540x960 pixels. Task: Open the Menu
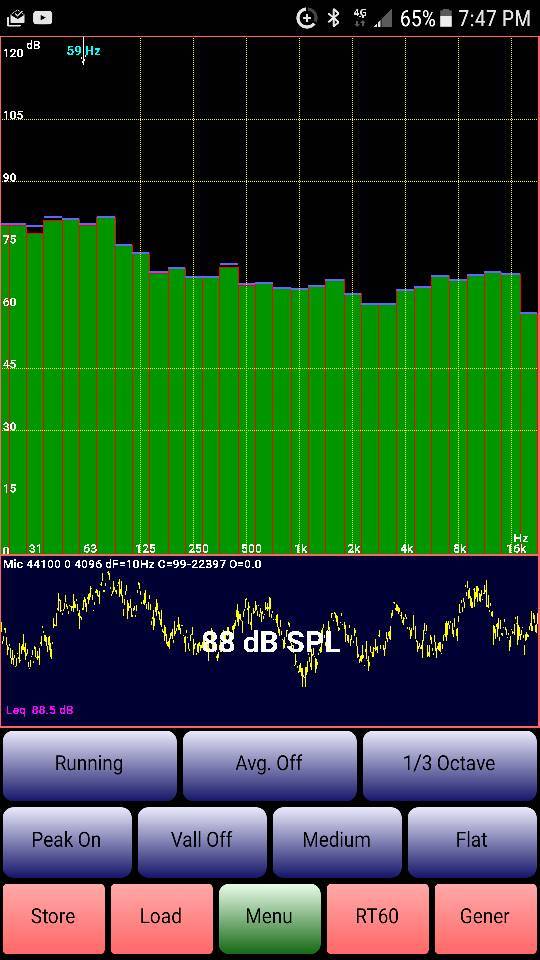tap(270, 918)
